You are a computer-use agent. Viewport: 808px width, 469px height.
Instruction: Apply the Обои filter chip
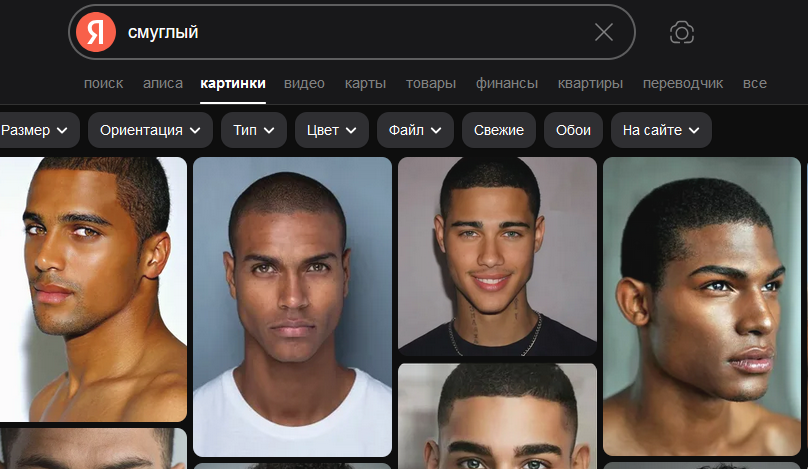click(573, 130)
